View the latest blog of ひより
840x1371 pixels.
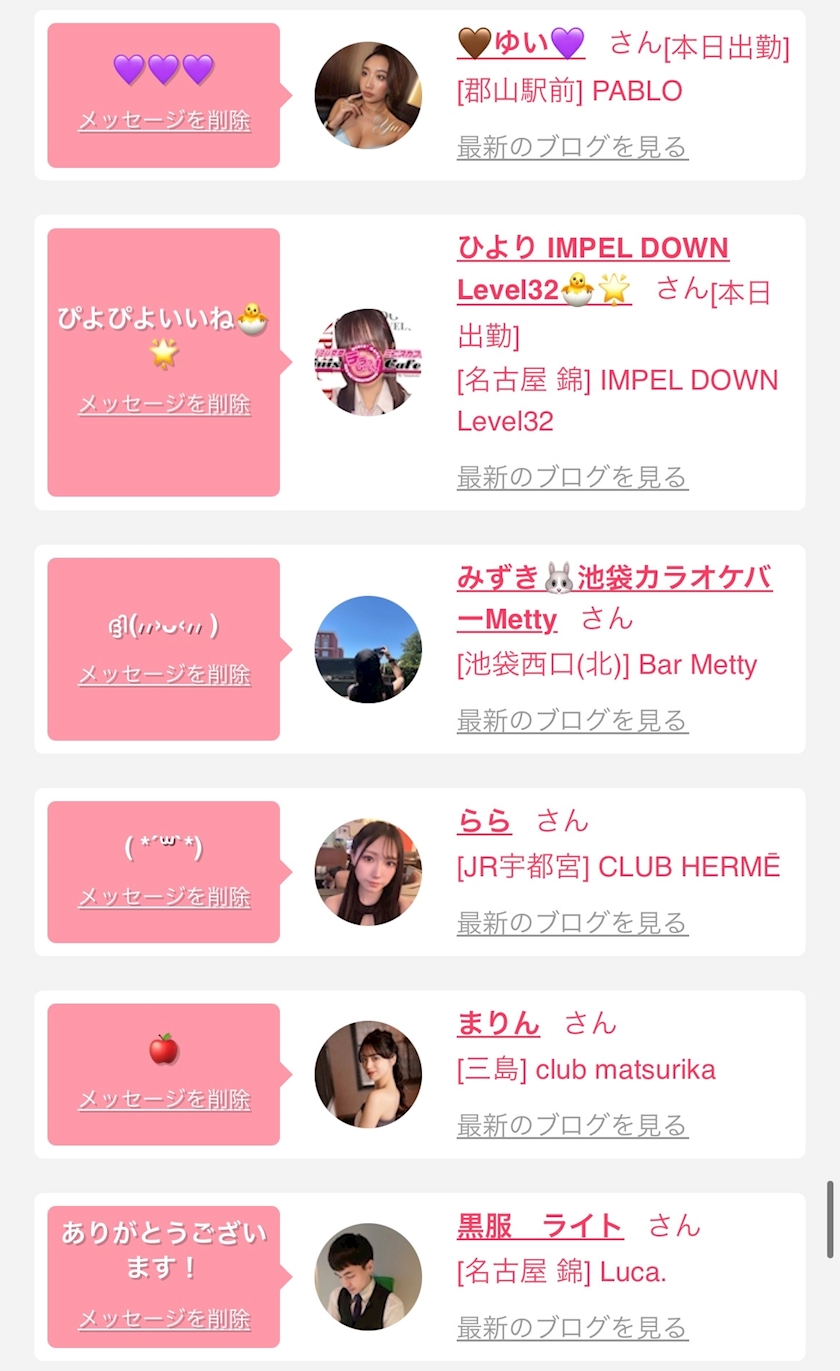coord(572,477)
